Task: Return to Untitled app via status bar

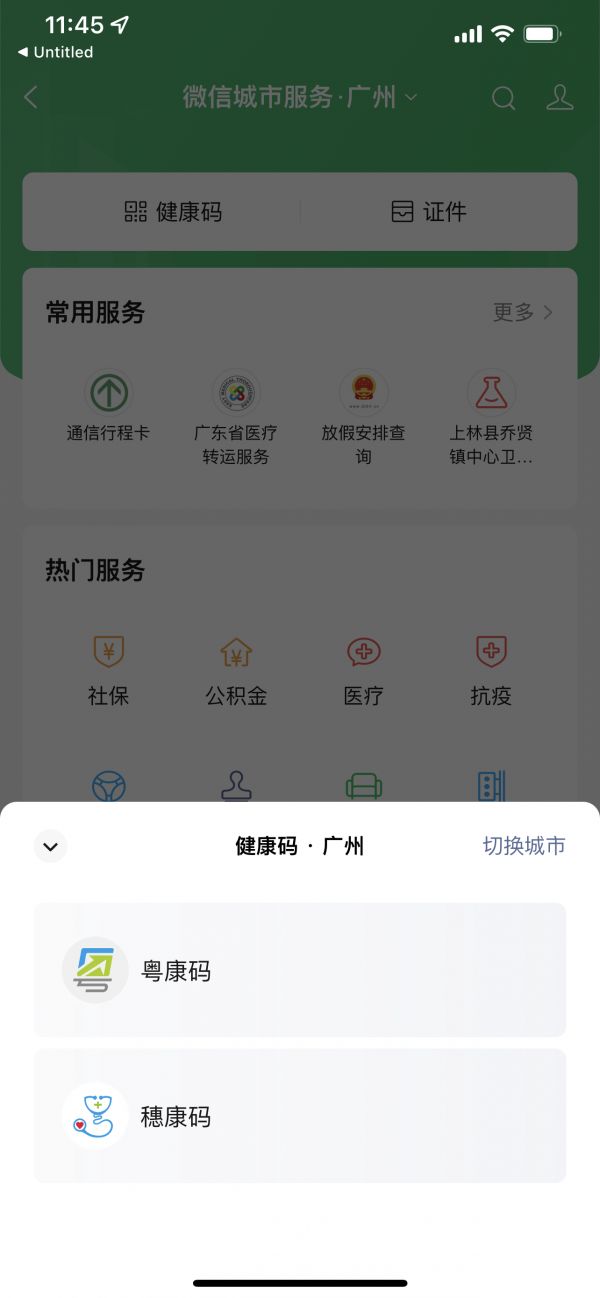Action: tap(56, 52)
